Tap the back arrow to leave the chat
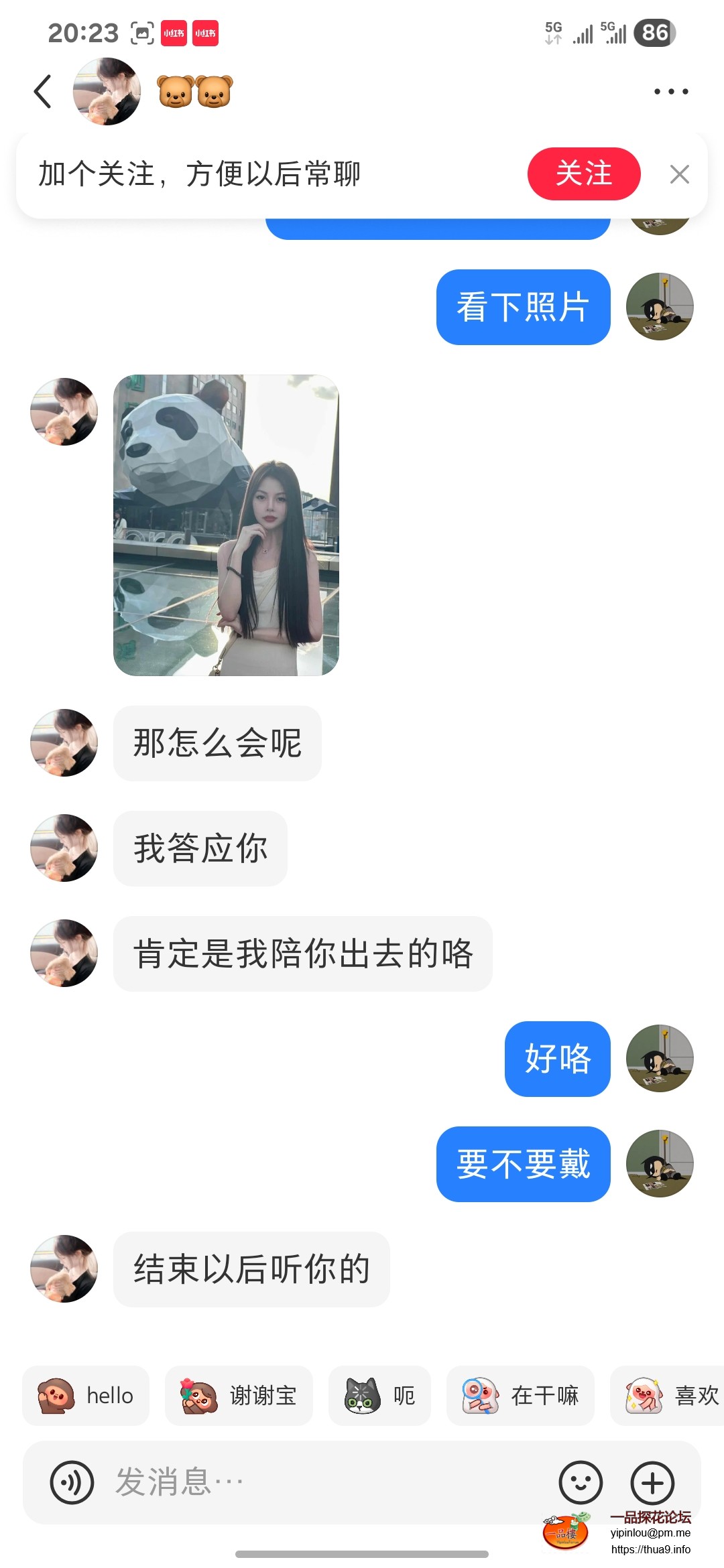 [x=42, y=92]
